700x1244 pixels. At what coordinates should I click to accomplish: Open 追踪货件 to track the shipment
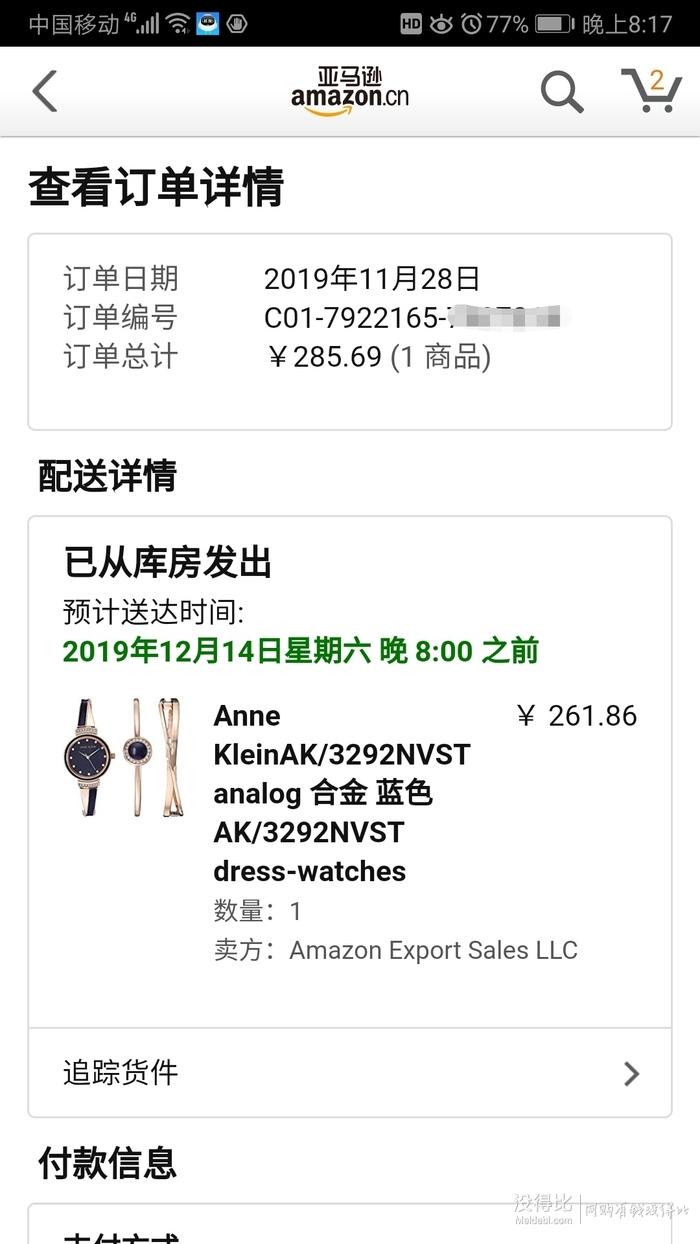[350, 1073]
